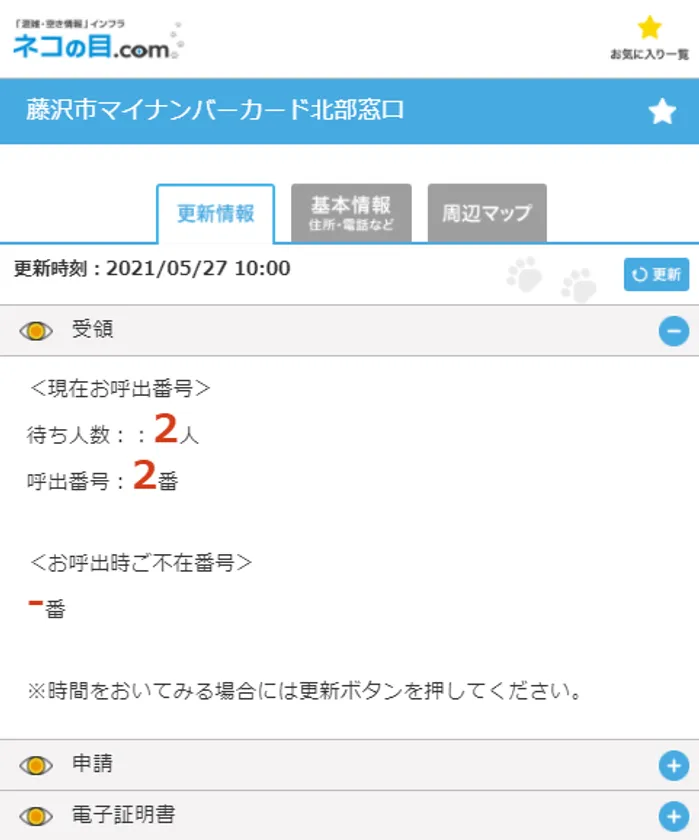Go to the ネコの目.com home page
This screenshot has height=840, width=699.
[x=97, y=39]
